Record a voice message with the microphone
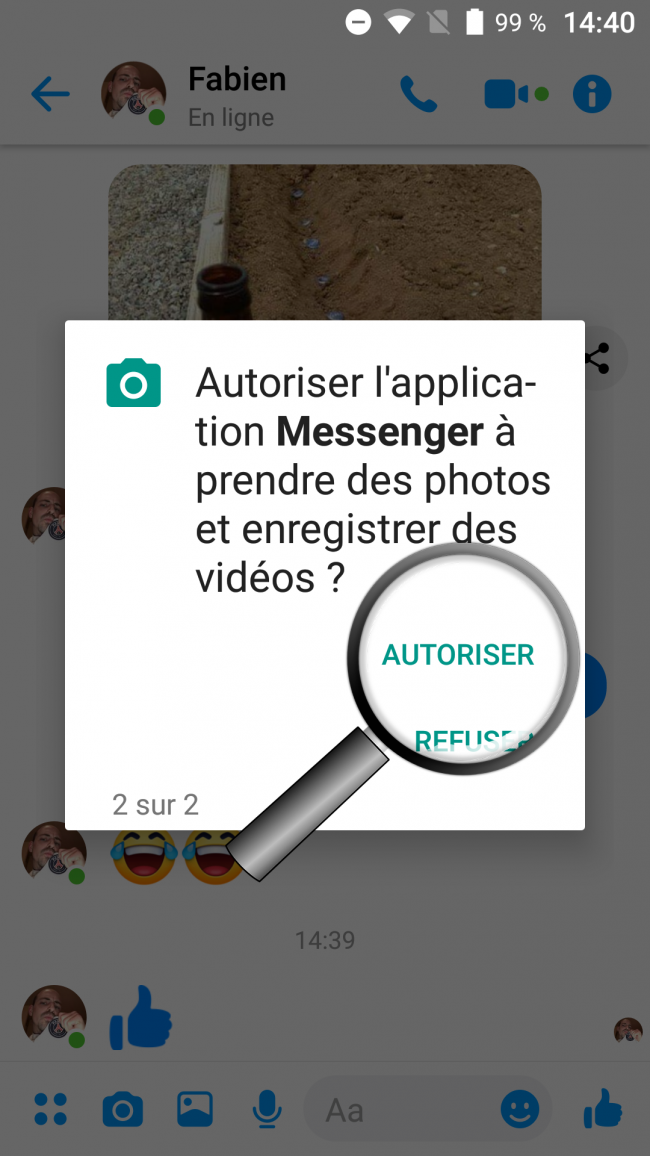Image resolution: width=650 pixels, height=1156 pixels. [266, 1109]
